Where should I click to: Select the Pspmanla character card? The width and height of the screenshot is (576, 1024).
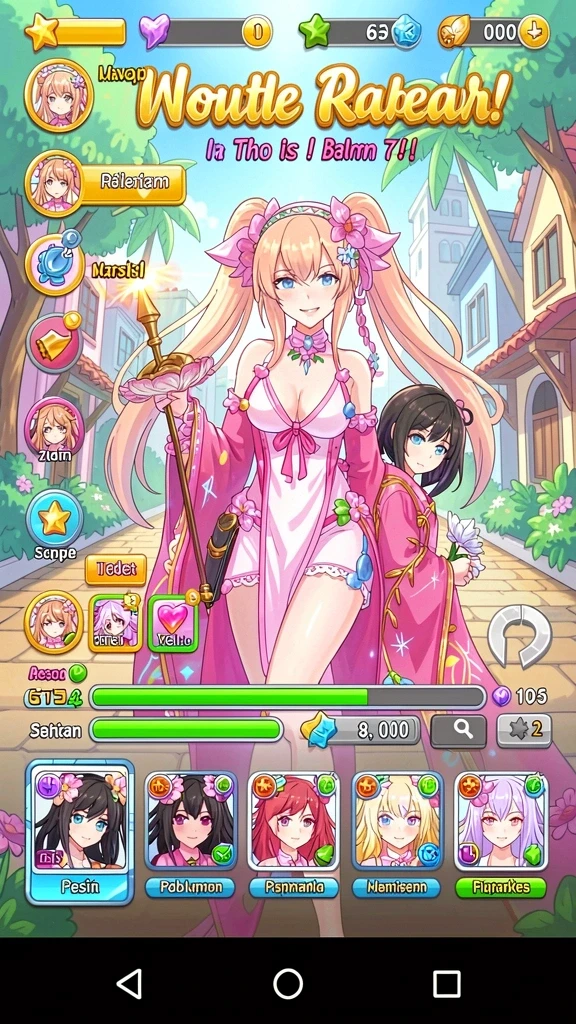[293, 835]
